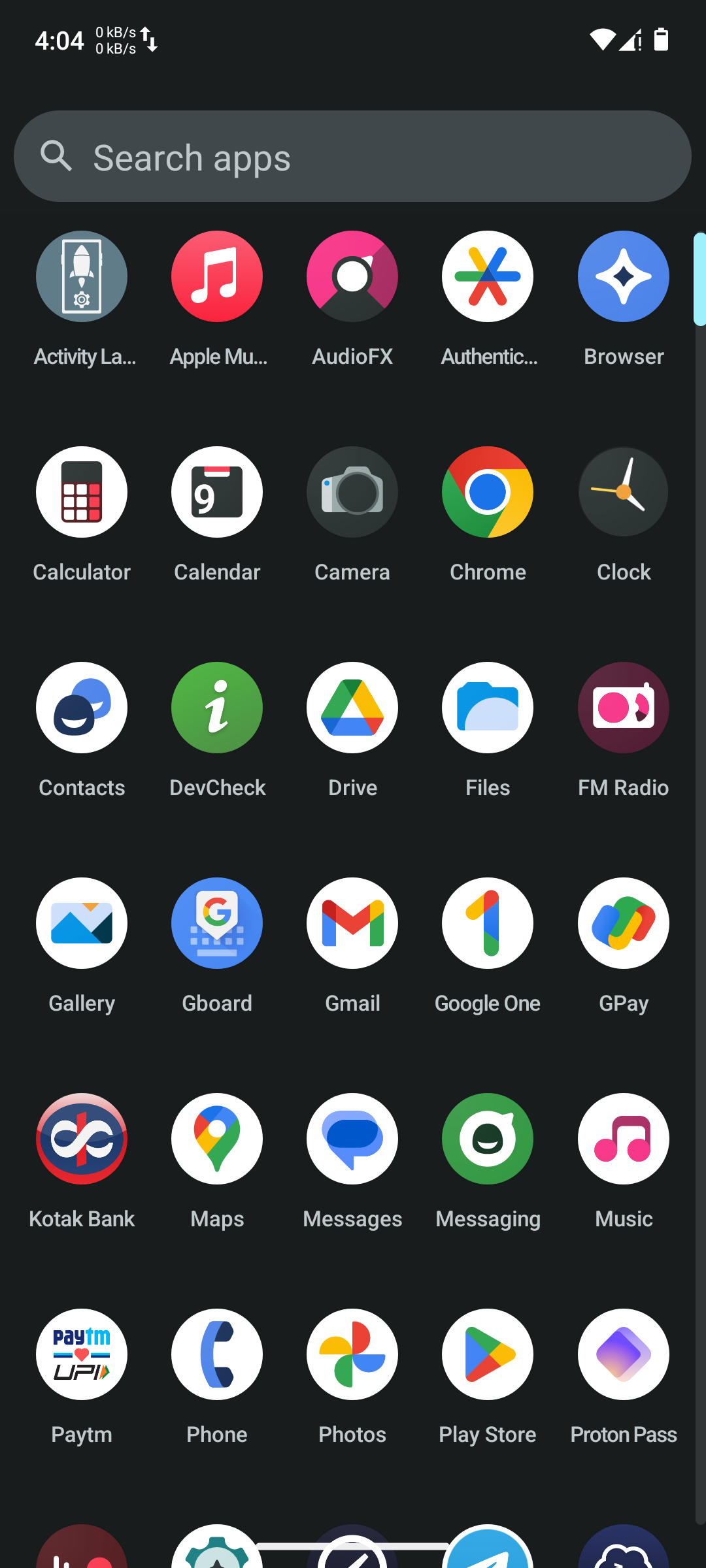The width and height of the screenshot is (706, 1568).
Task: Open Calculator
Action: pos(82,493)
